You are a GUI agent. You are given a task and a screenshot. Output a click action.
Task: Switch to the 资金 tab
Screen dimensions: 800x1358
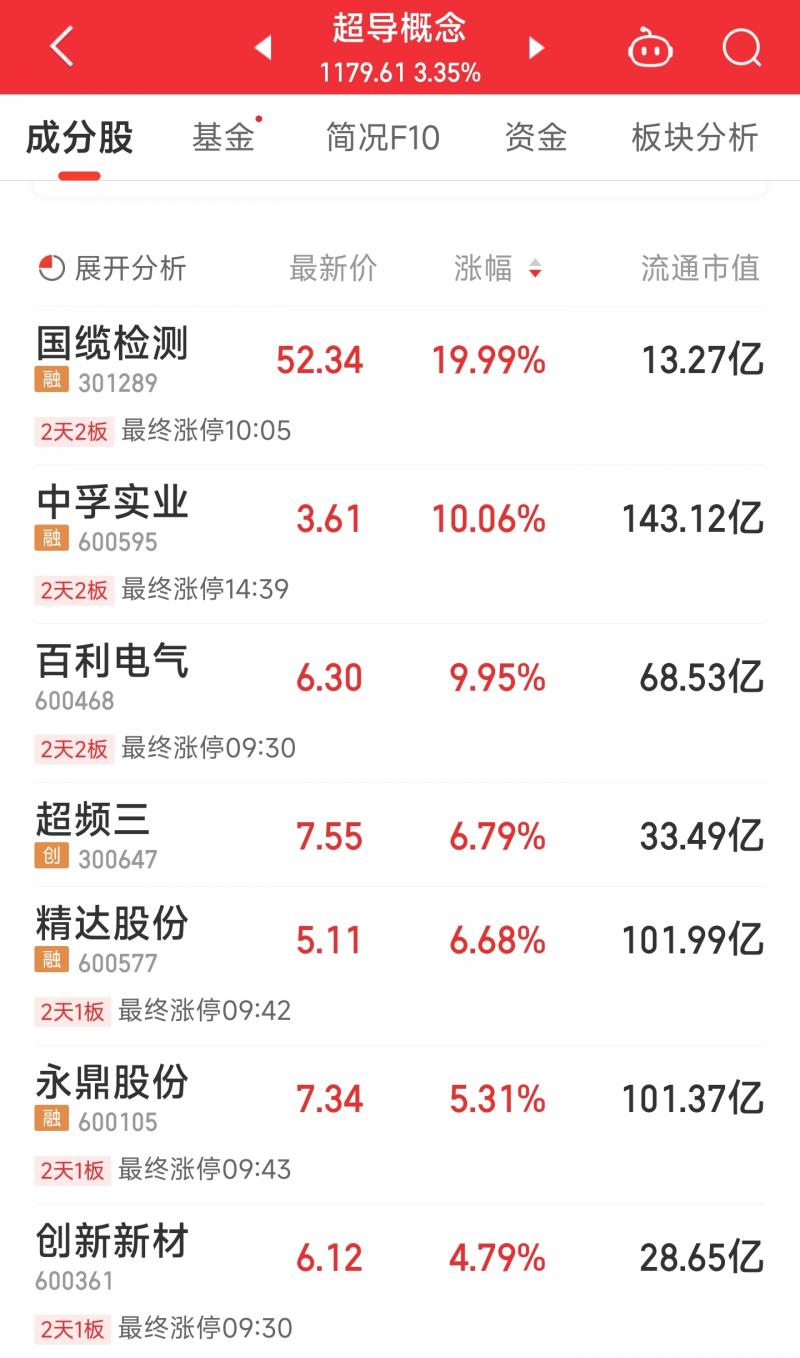(x=536, y=138)
